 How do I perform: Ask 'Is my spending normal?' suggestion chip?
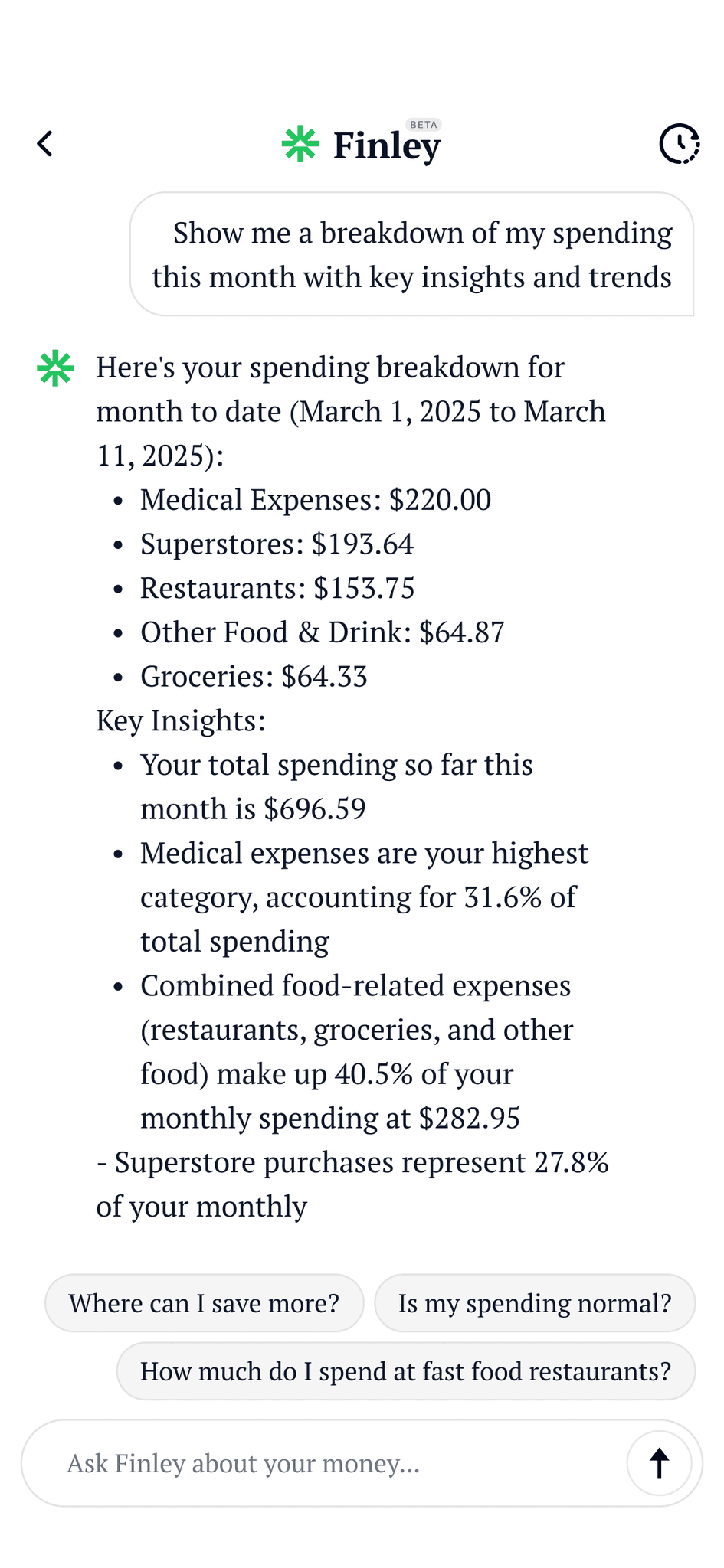tap(534, 1303)
